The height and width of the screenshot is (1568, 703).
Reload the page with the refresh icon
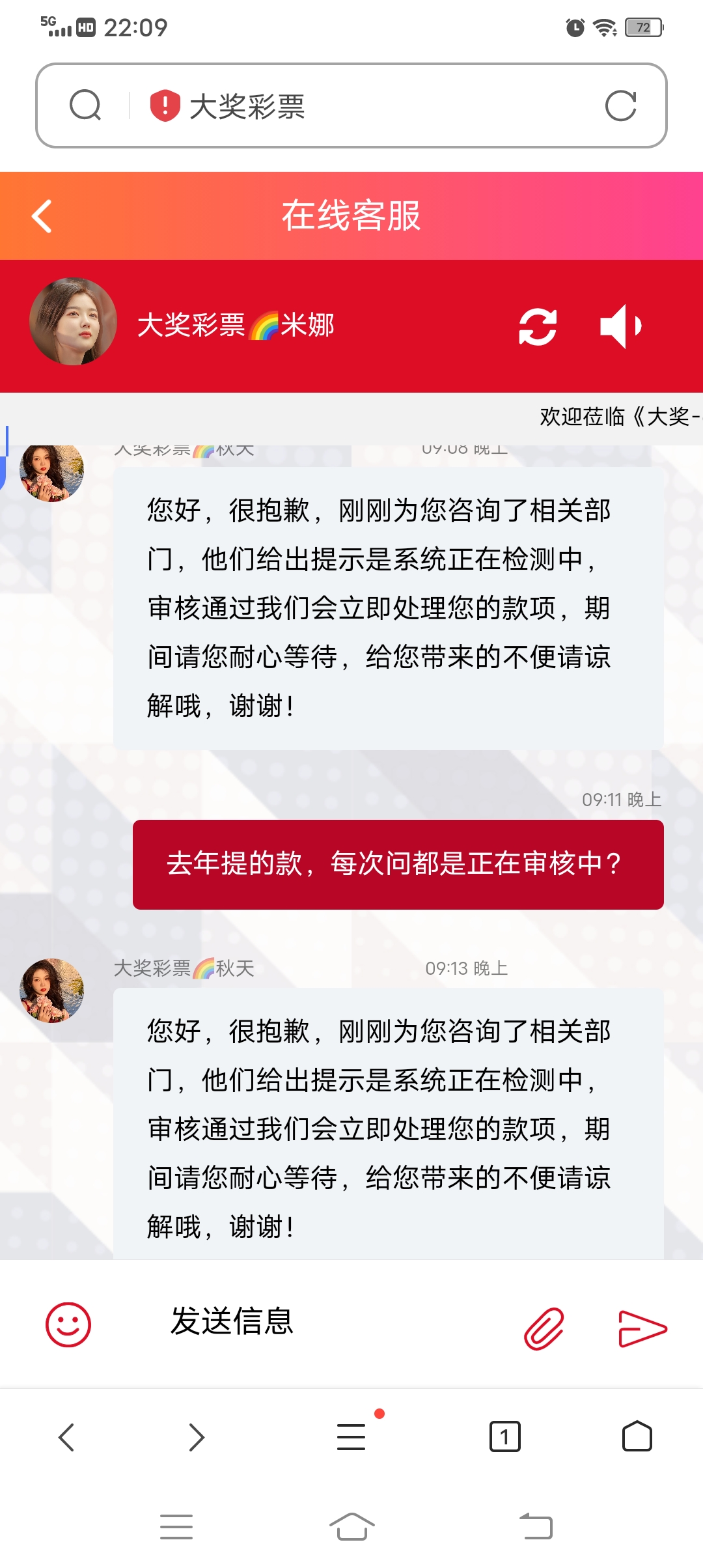(x=620, y=105)
